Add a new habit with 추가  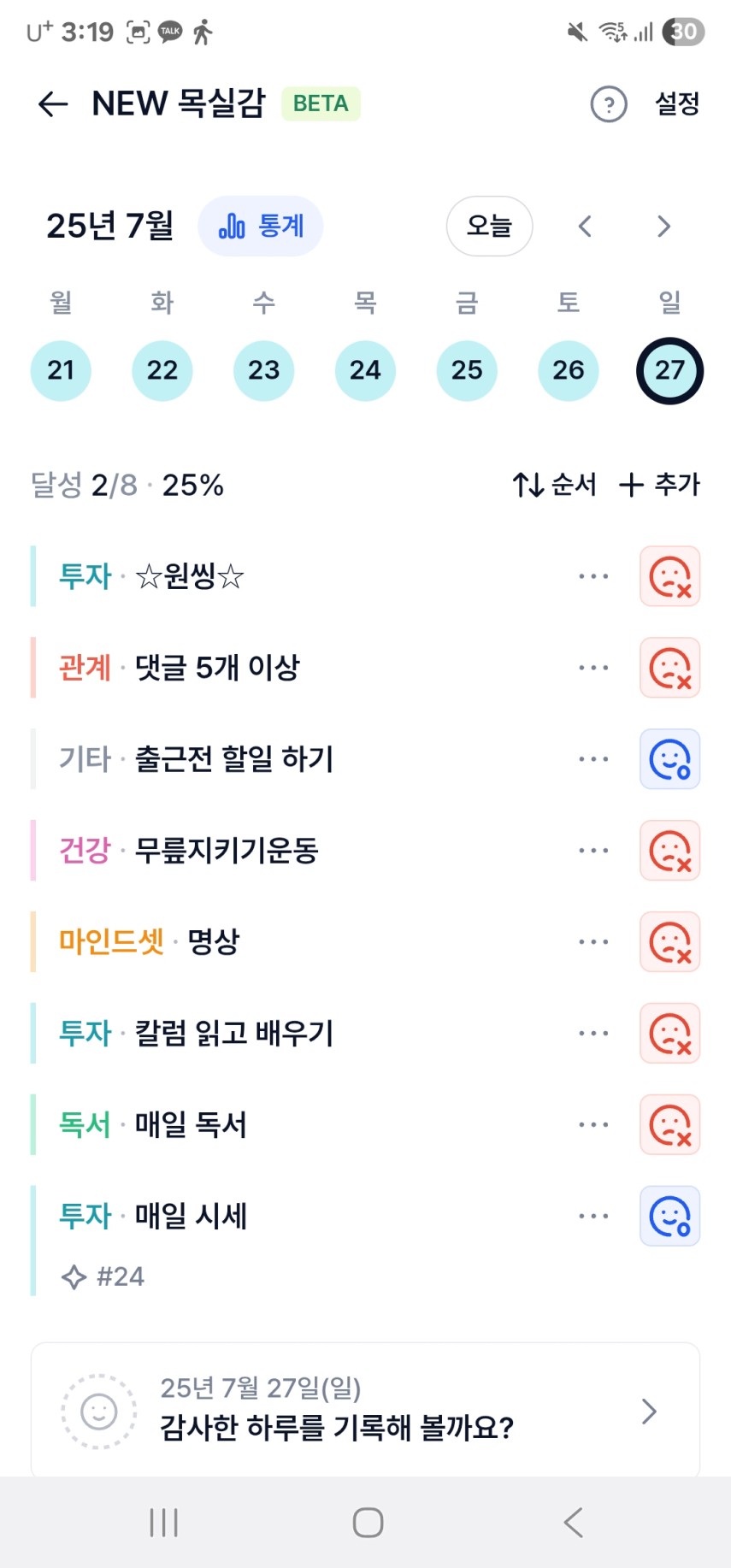[659, 485]
